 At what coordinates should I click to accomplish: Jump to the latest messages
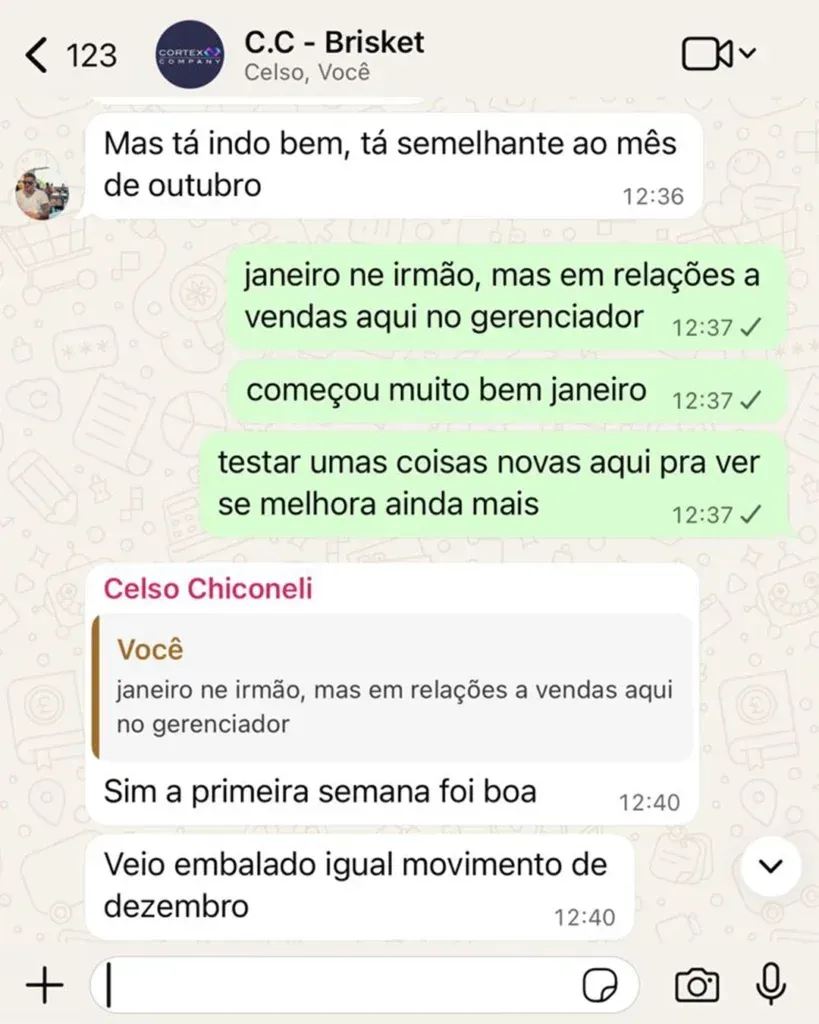tap(771, 866)
